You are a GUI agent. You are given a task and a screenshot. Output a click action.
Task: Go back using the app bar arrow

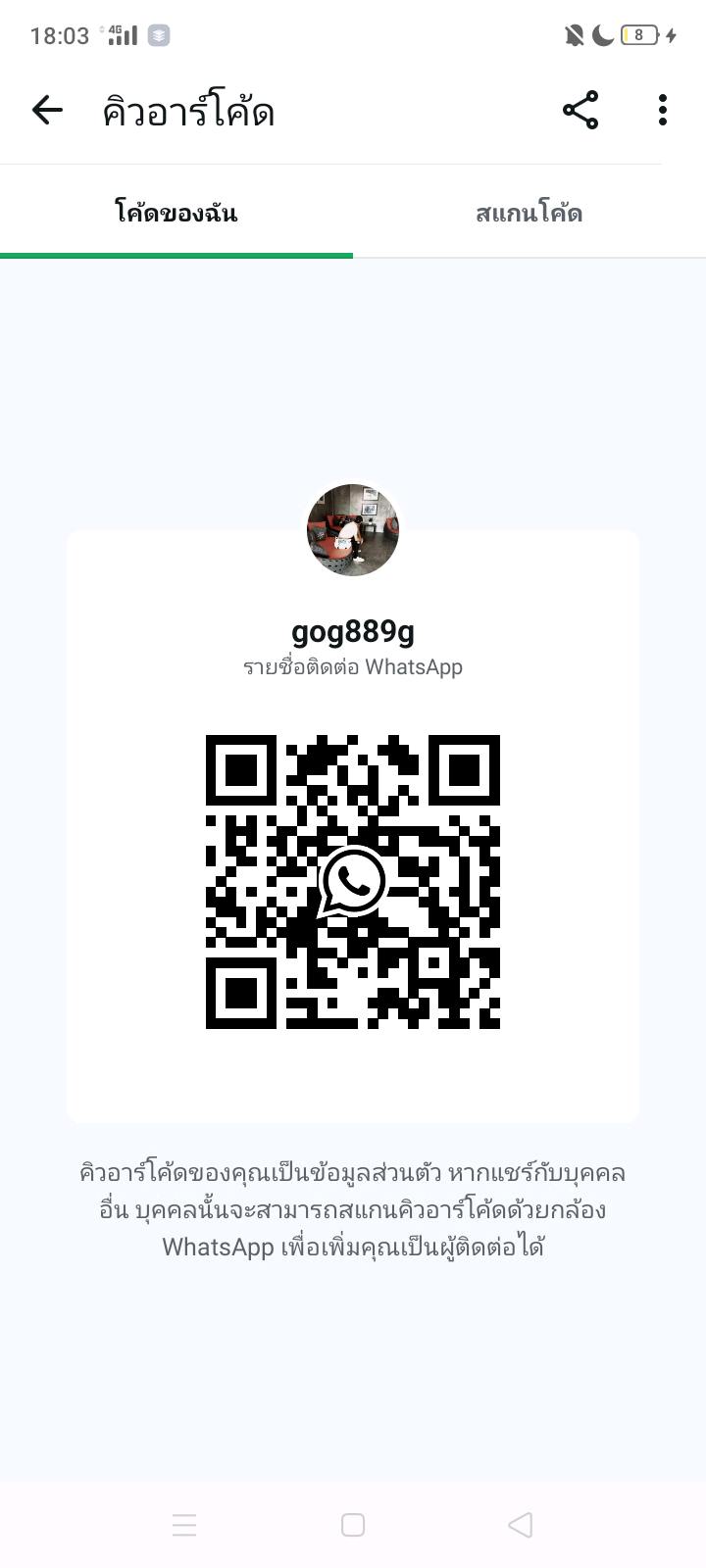[47, 111]
